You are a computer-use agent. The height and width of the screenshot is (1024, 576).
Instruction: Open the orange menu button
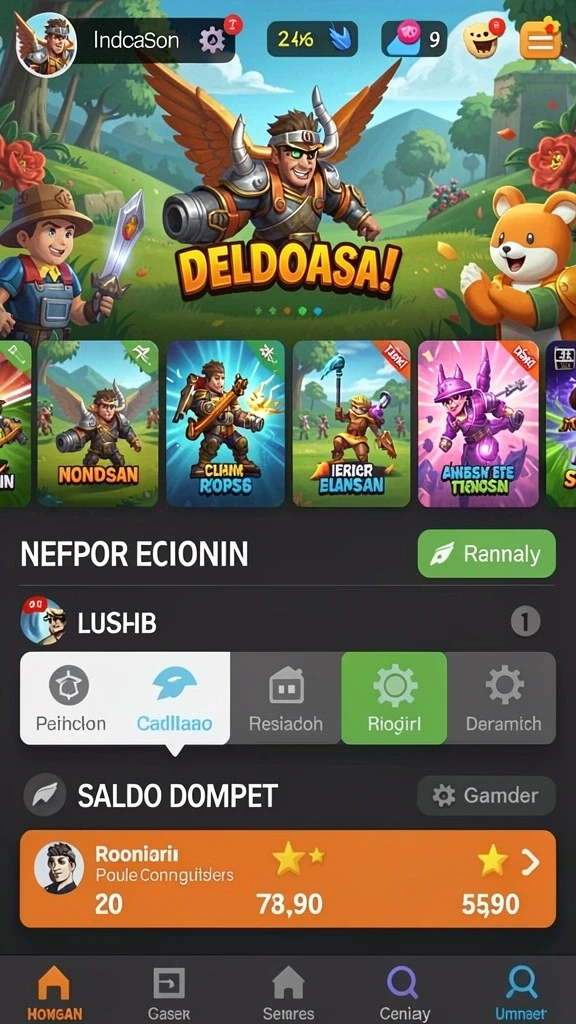pyautogui.click(x=540, y=39)
